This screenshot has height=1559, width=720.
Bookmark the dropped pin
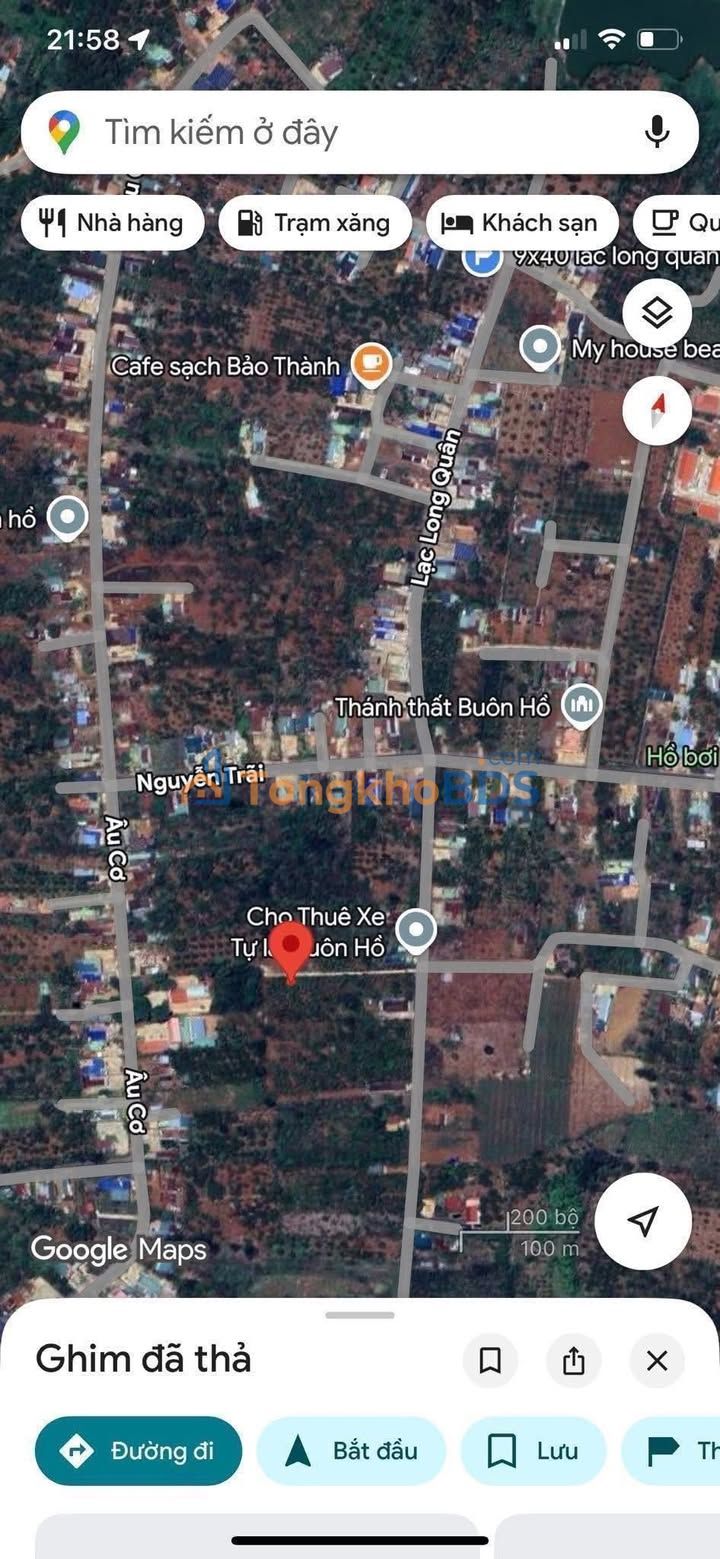[490, 1360]
